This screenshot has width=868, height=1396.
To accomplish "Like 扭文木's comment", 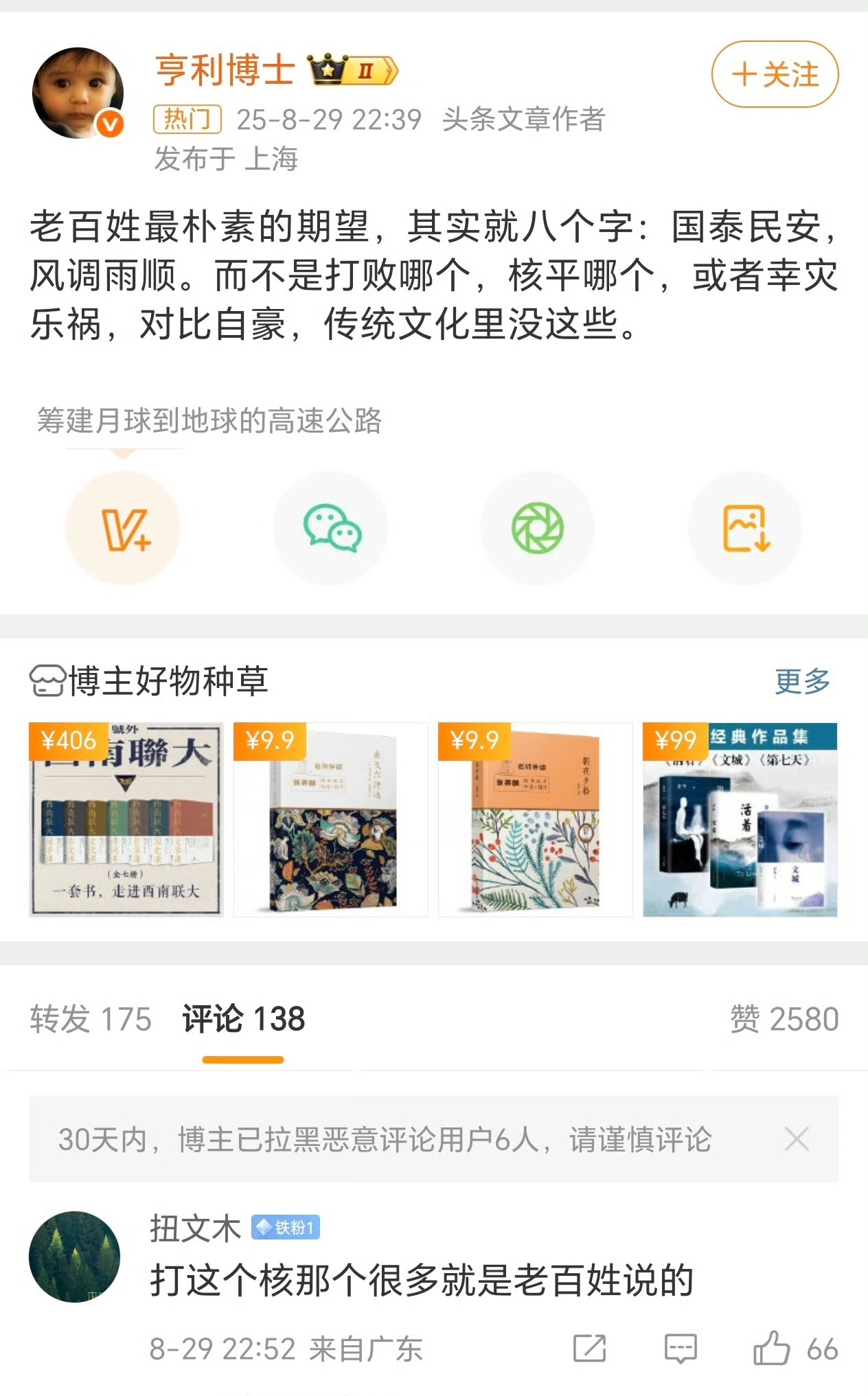I will (772, 1349).
